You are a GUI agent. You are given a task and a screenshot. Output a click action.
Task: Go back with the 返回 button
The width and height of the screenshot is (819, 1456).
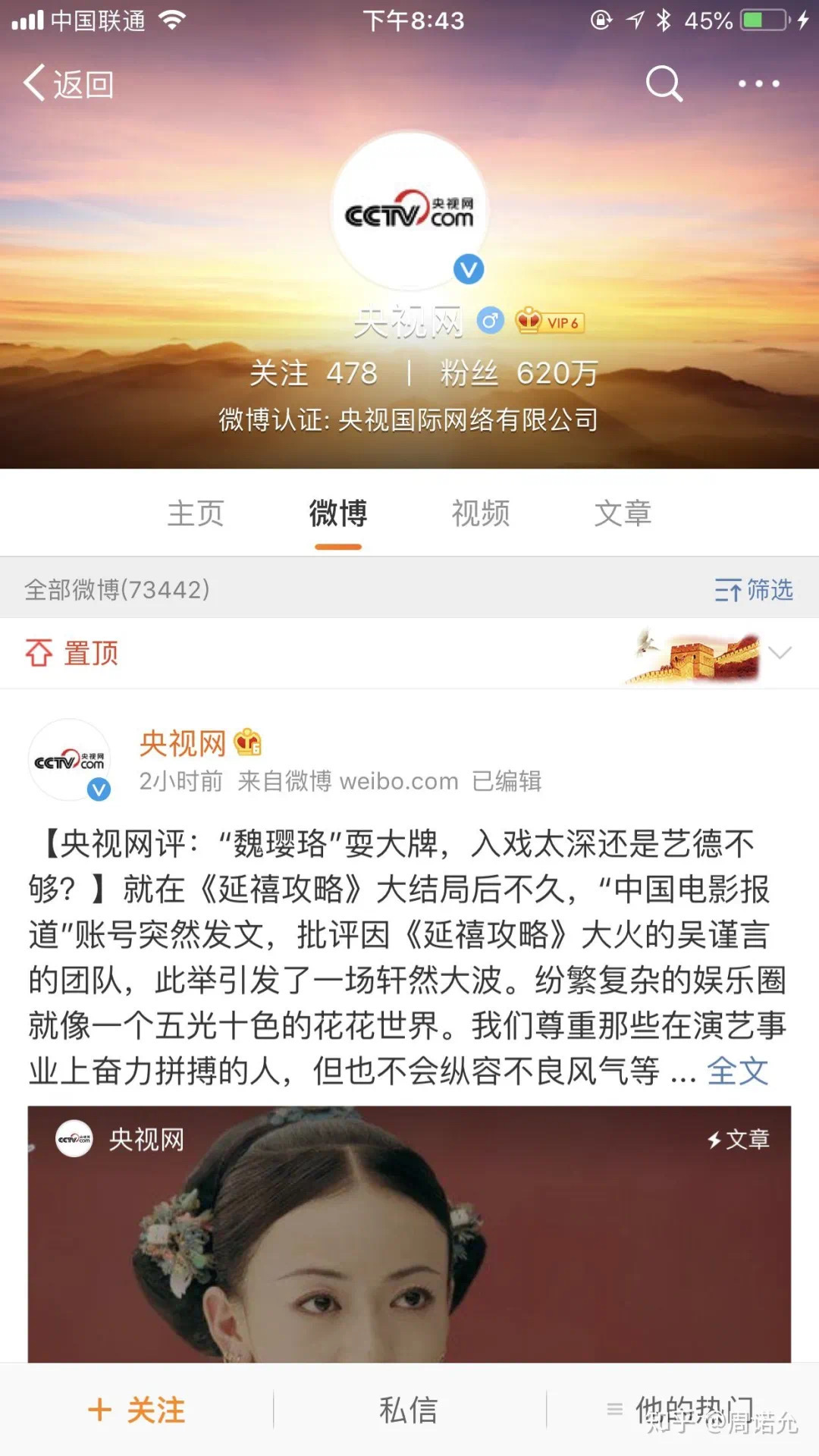pos(68,83)
